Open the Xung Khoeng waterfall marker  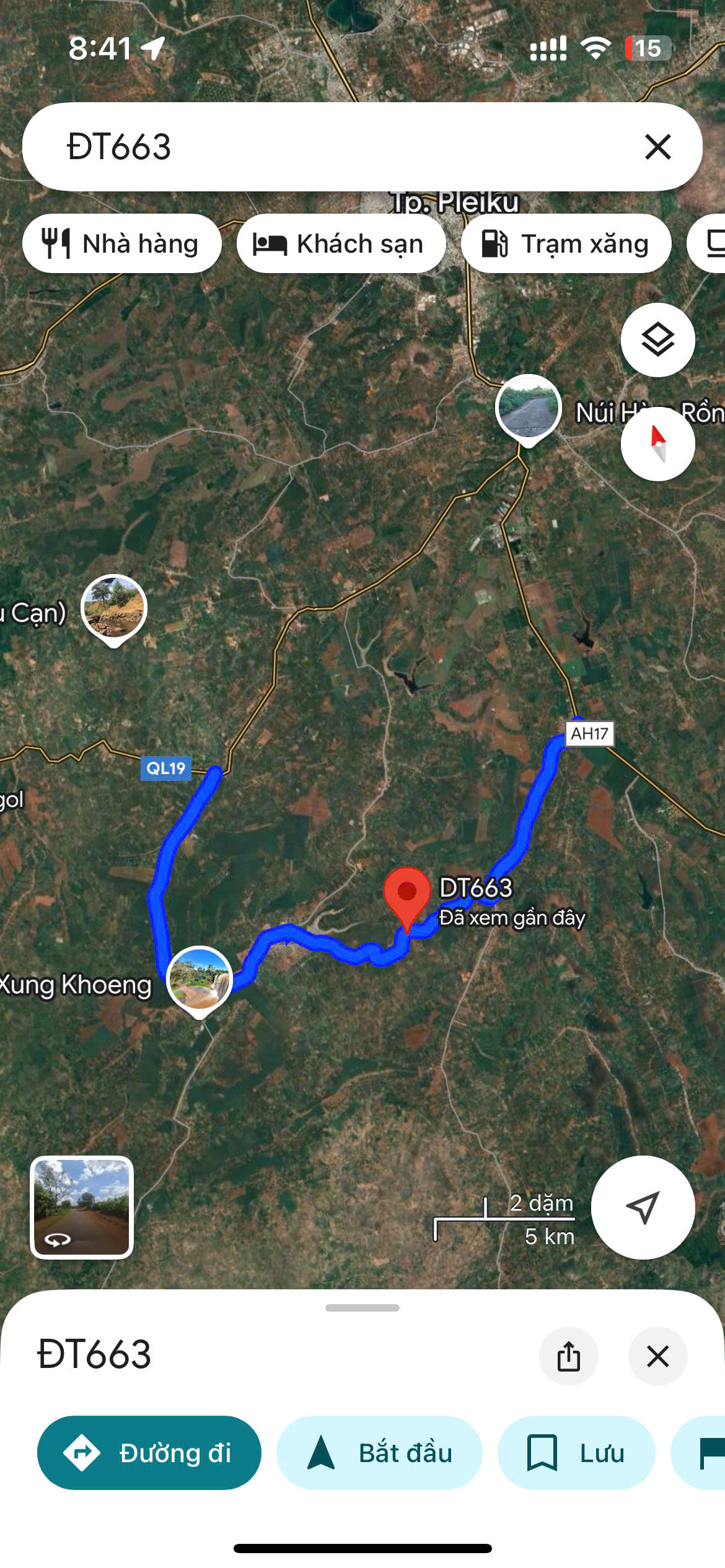pos(200,980)
